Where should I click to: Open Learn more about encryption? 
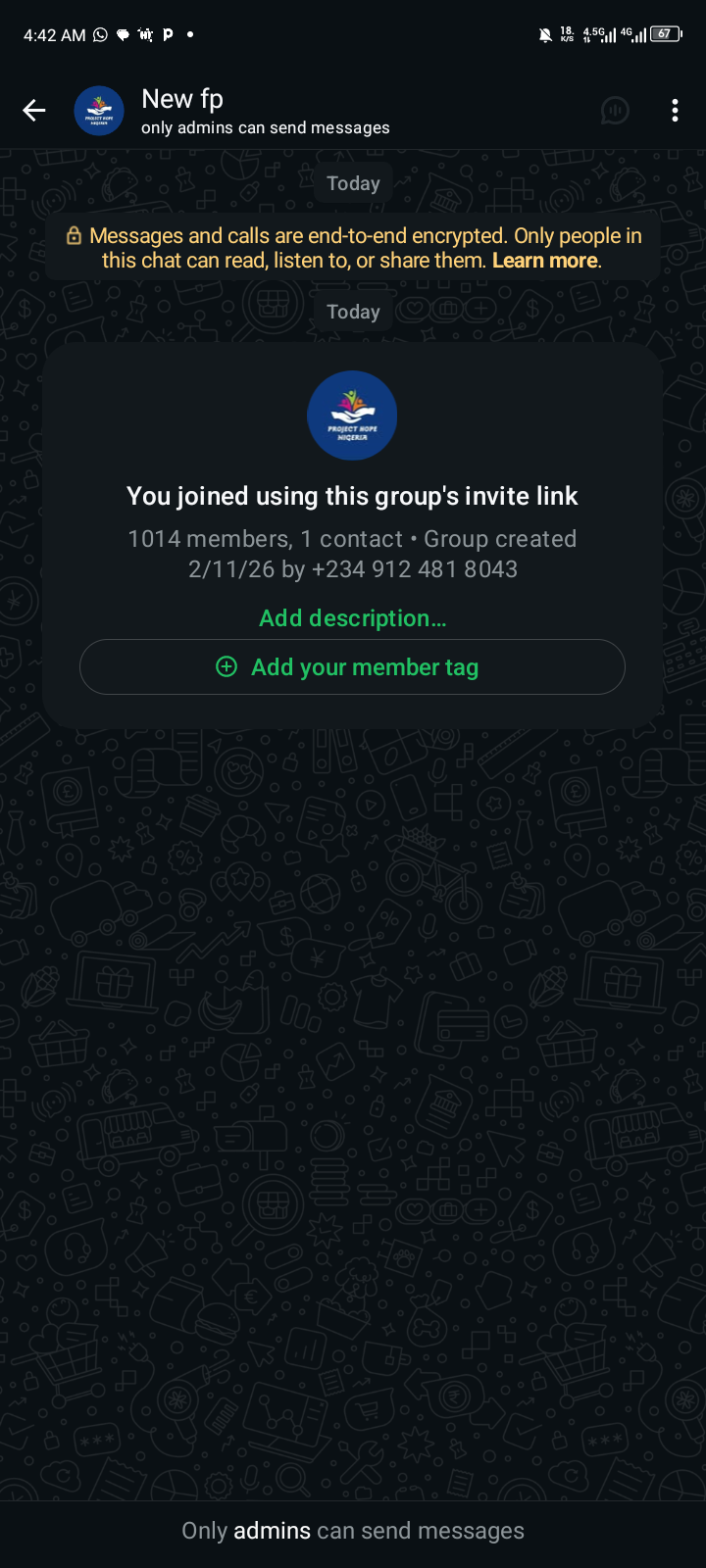pyautogui.click(x=545, y=261)
